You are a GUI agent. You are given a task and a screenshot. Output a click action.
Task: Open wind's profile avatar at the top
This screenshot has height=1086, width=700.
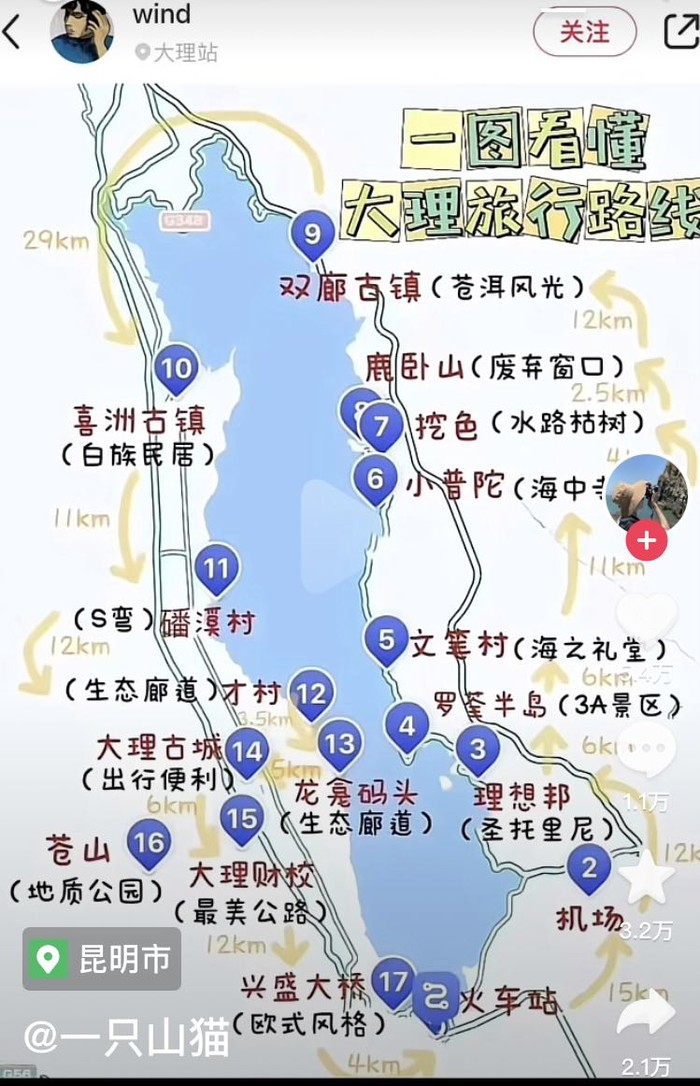pyautogui.click(x=81, y=30)
